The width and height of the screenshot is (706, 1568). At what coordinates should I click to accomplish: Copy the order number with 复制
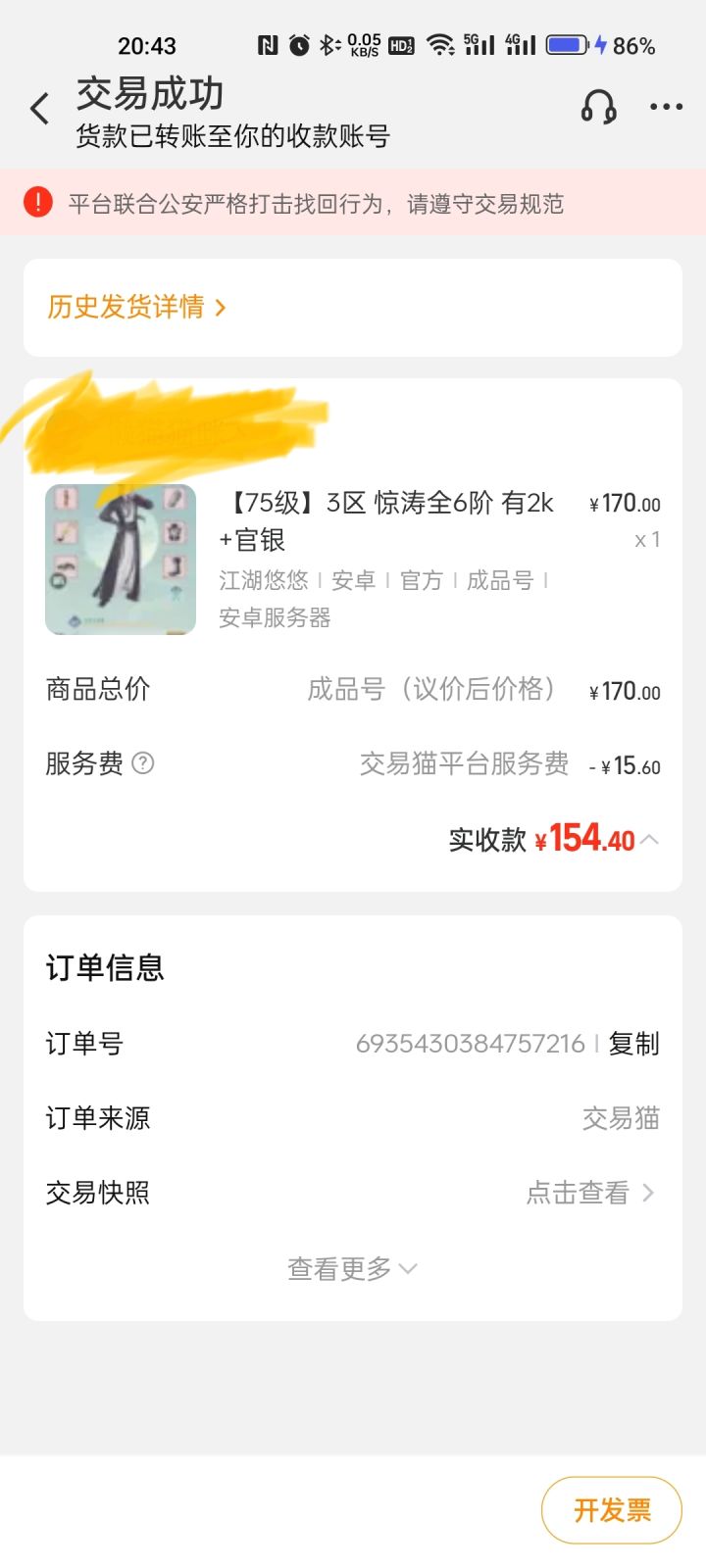(x=633, y=1044)
